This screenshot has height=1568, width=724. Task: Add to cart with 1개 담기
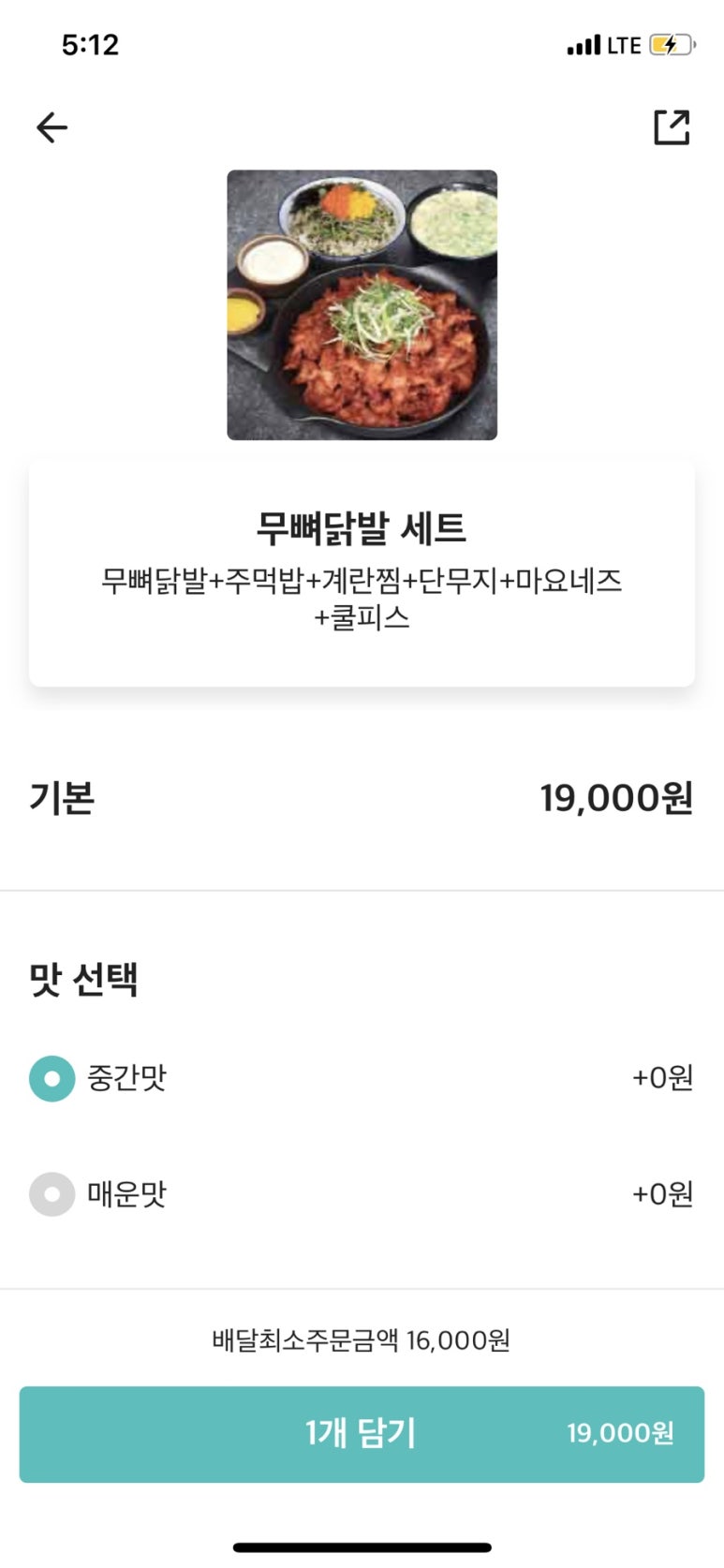coord(362,1433)
